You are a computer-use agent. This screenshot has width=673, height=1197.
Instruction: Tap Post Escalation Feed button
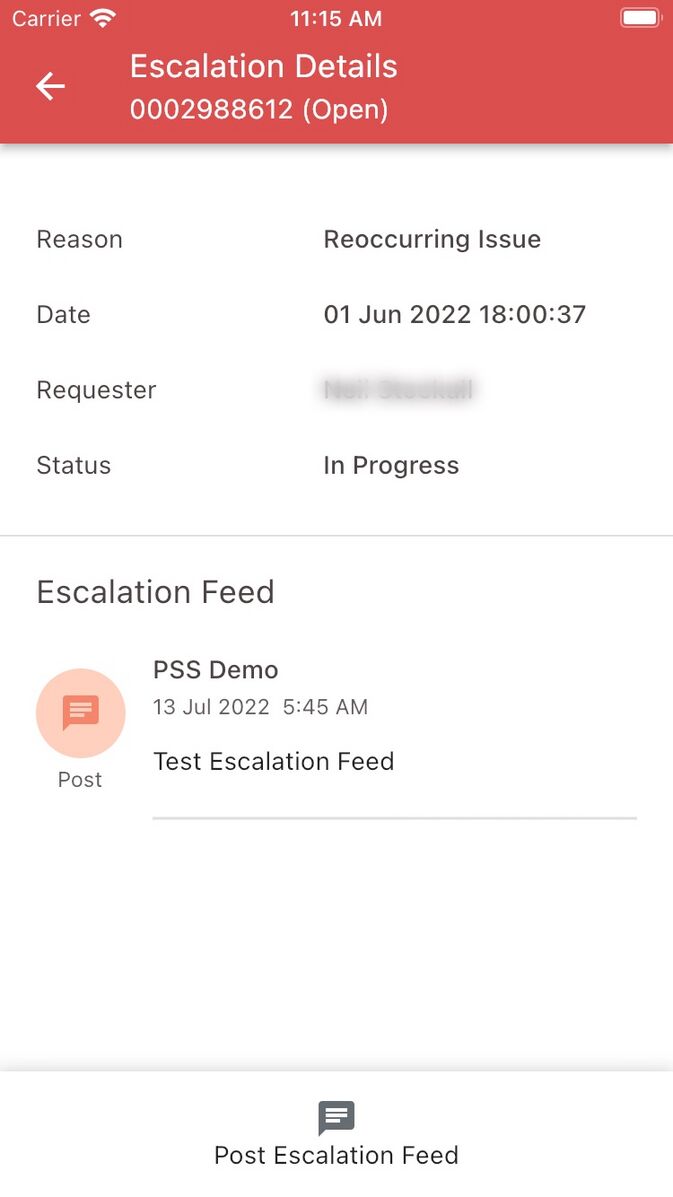(x=336, y=1134)
